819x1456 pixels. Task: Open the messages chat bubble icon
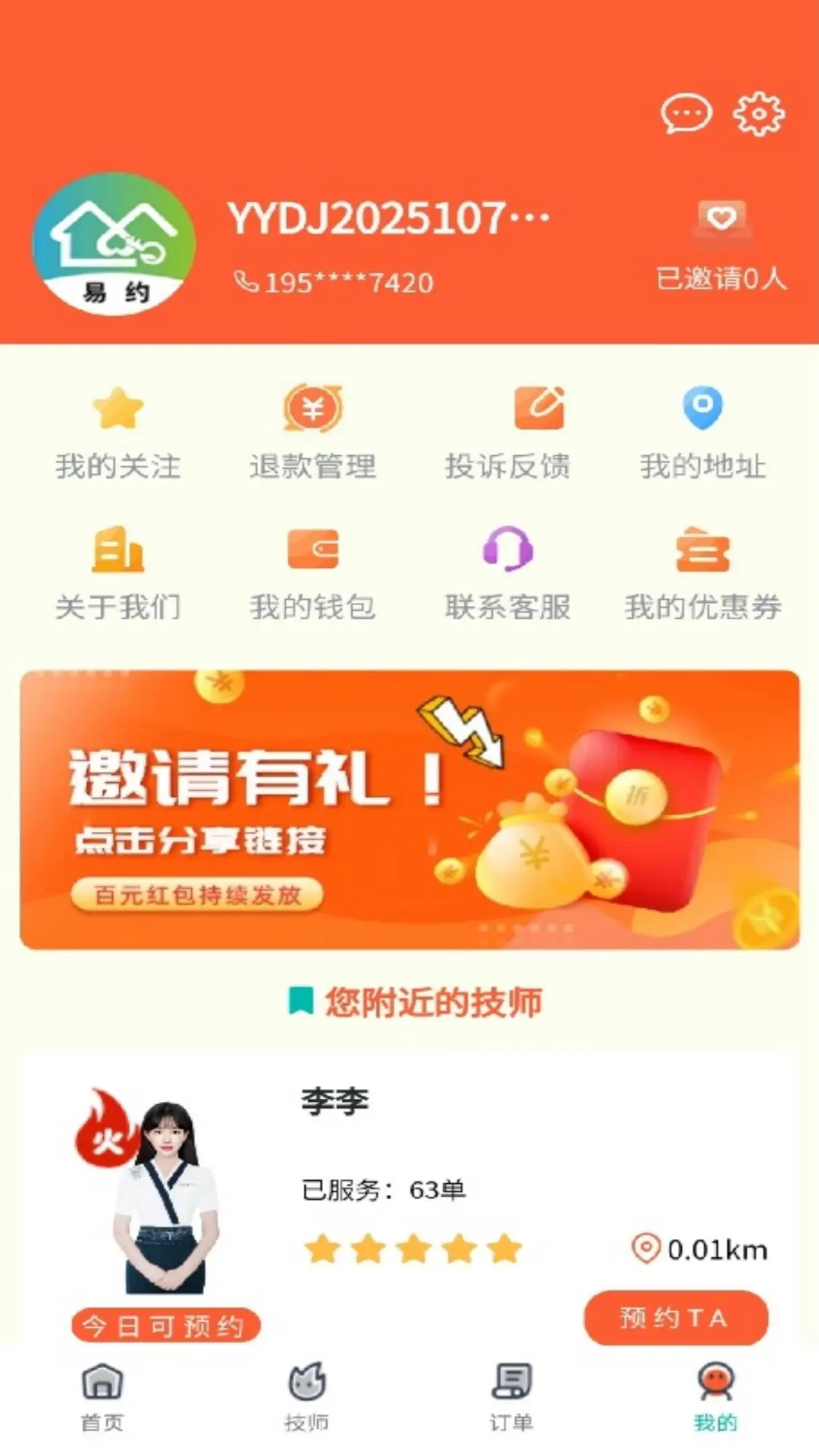pos(686,115)
